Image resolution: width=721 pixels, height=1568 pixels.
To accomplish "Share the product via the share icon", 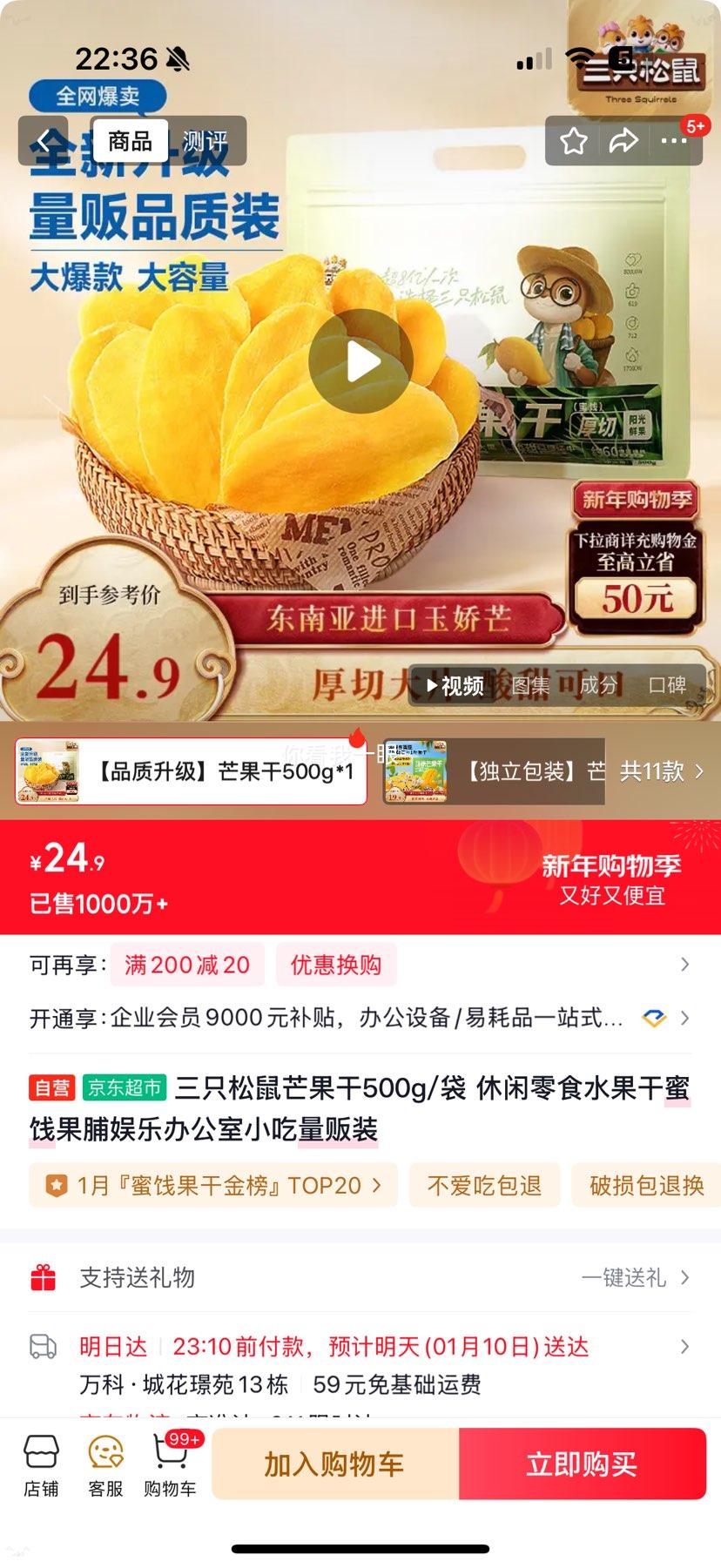I will 623,140.
